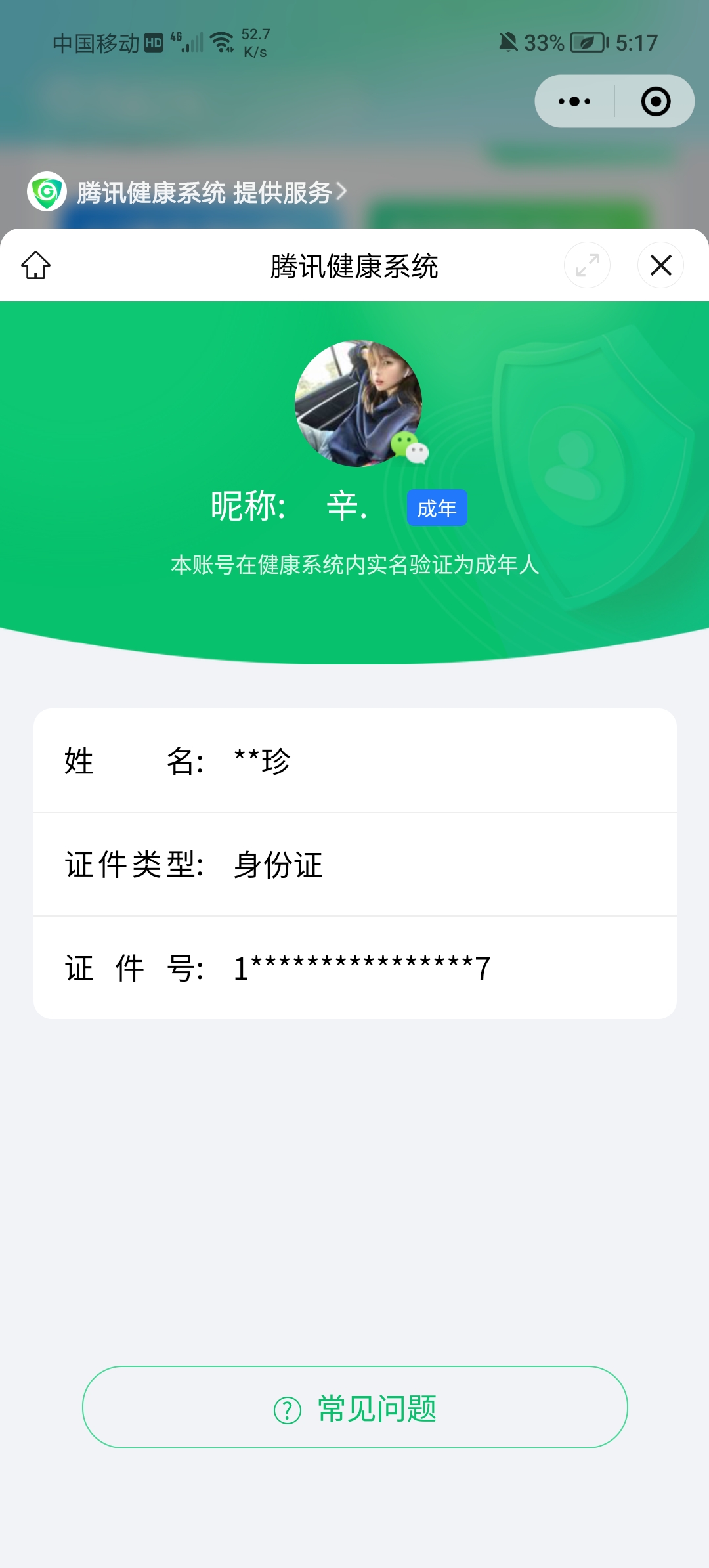709x1568 pixels.
Task: Go to the home page icon
Action: 36,265
